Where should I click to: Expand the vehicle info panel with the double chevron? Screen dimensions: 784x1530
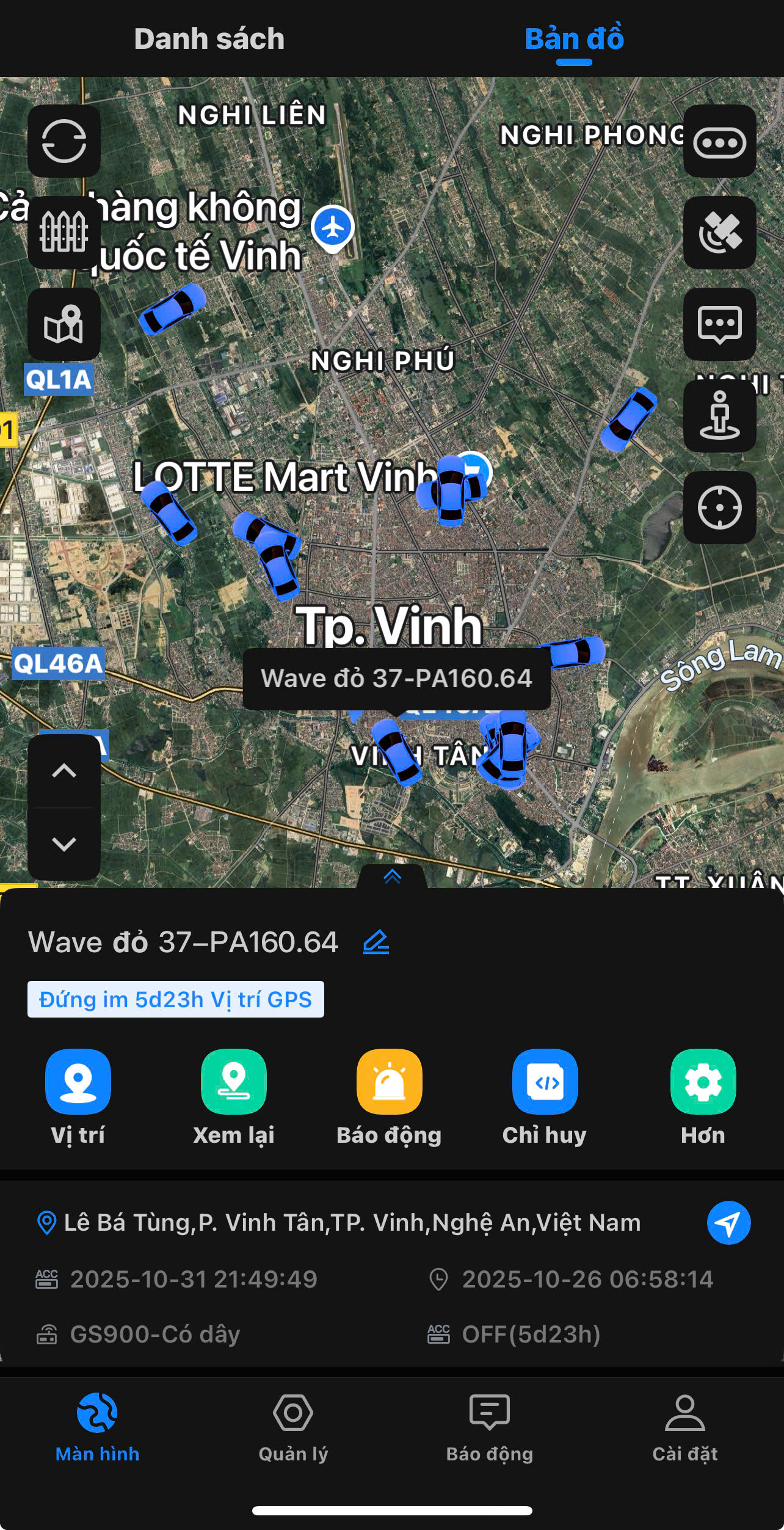[x=392, y=876]
